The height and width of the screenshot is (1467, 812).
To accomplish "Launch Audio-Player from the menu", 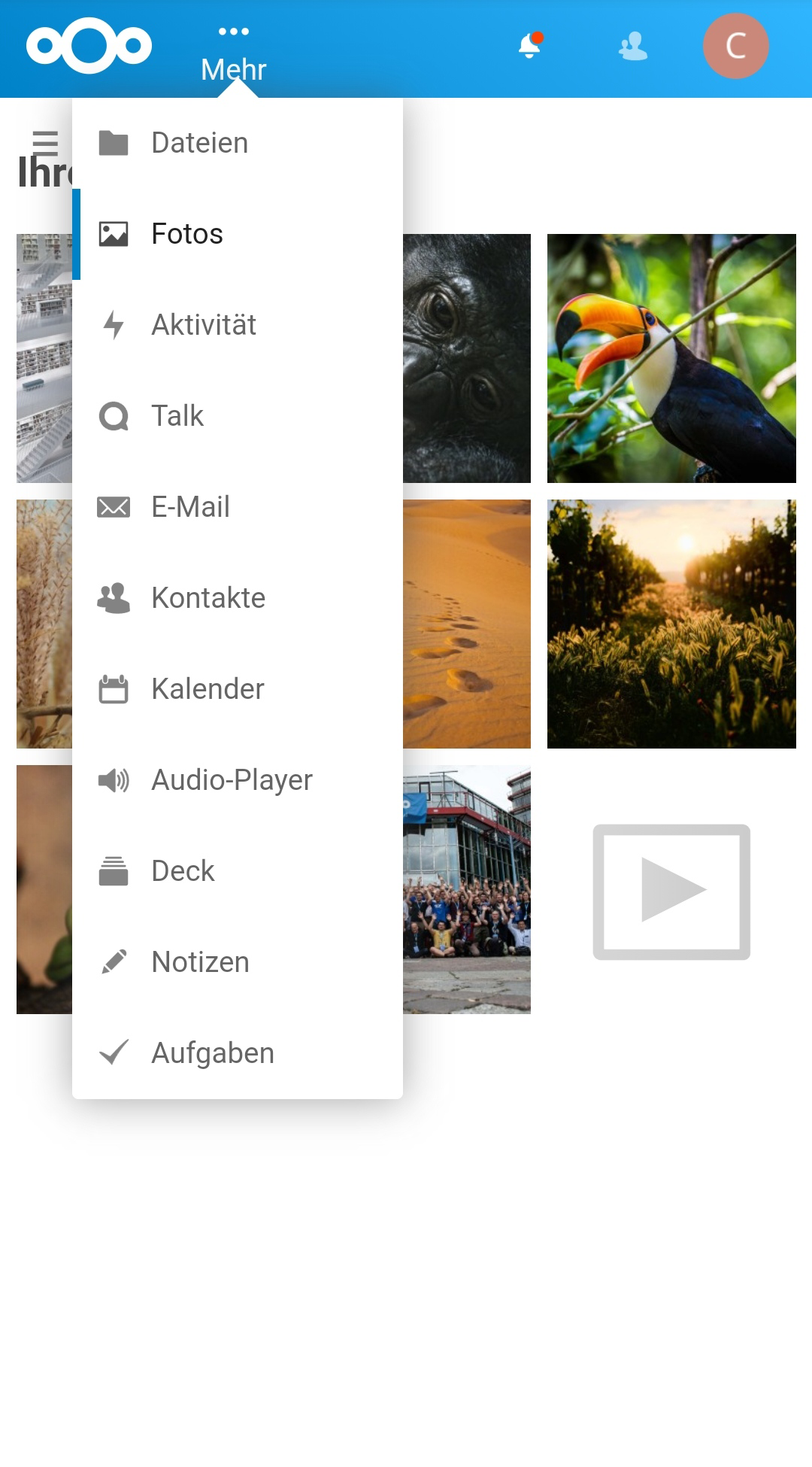I will (x=232, y=780).
